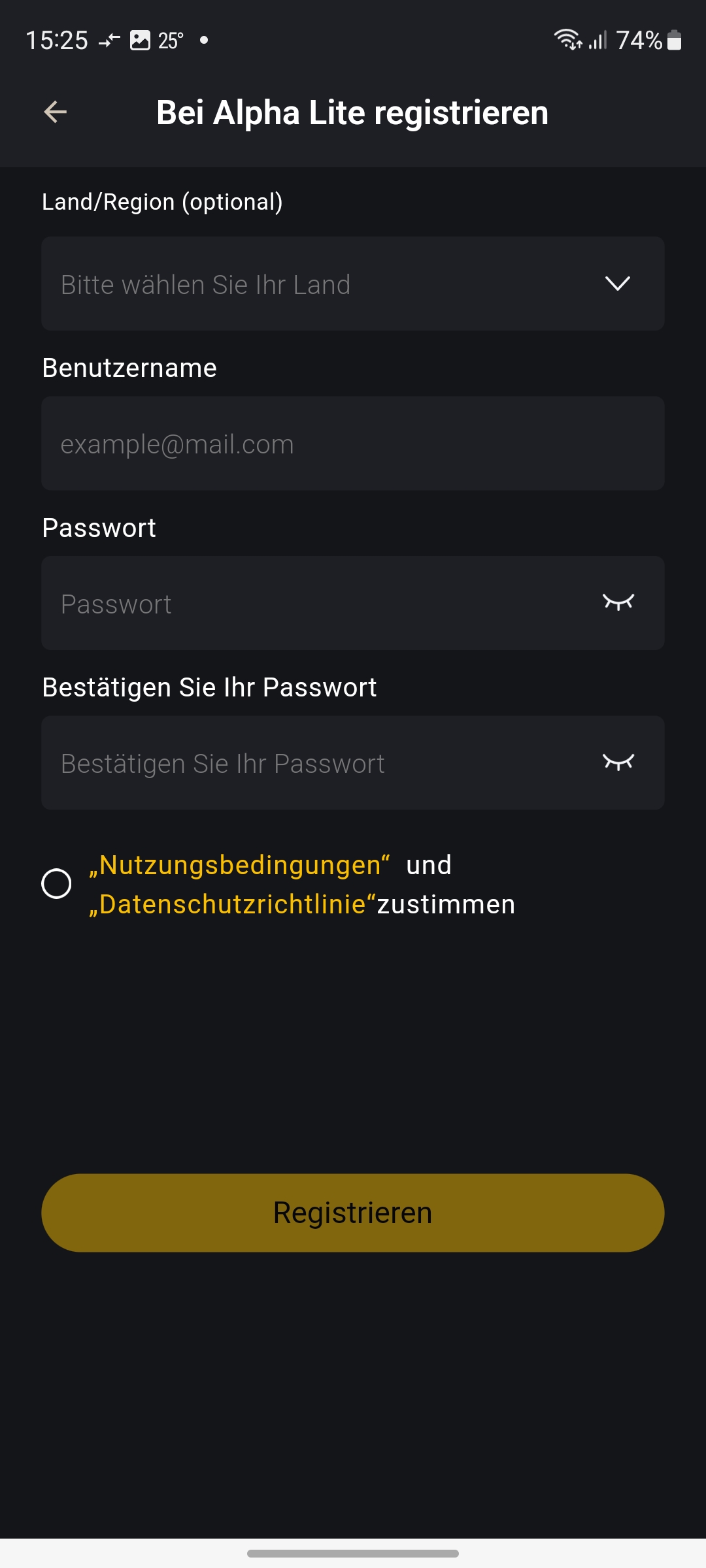The width and height of the screenshot is (706, 1568).
Task: Tap the Registrieren button
Action: coord(353,1213)
